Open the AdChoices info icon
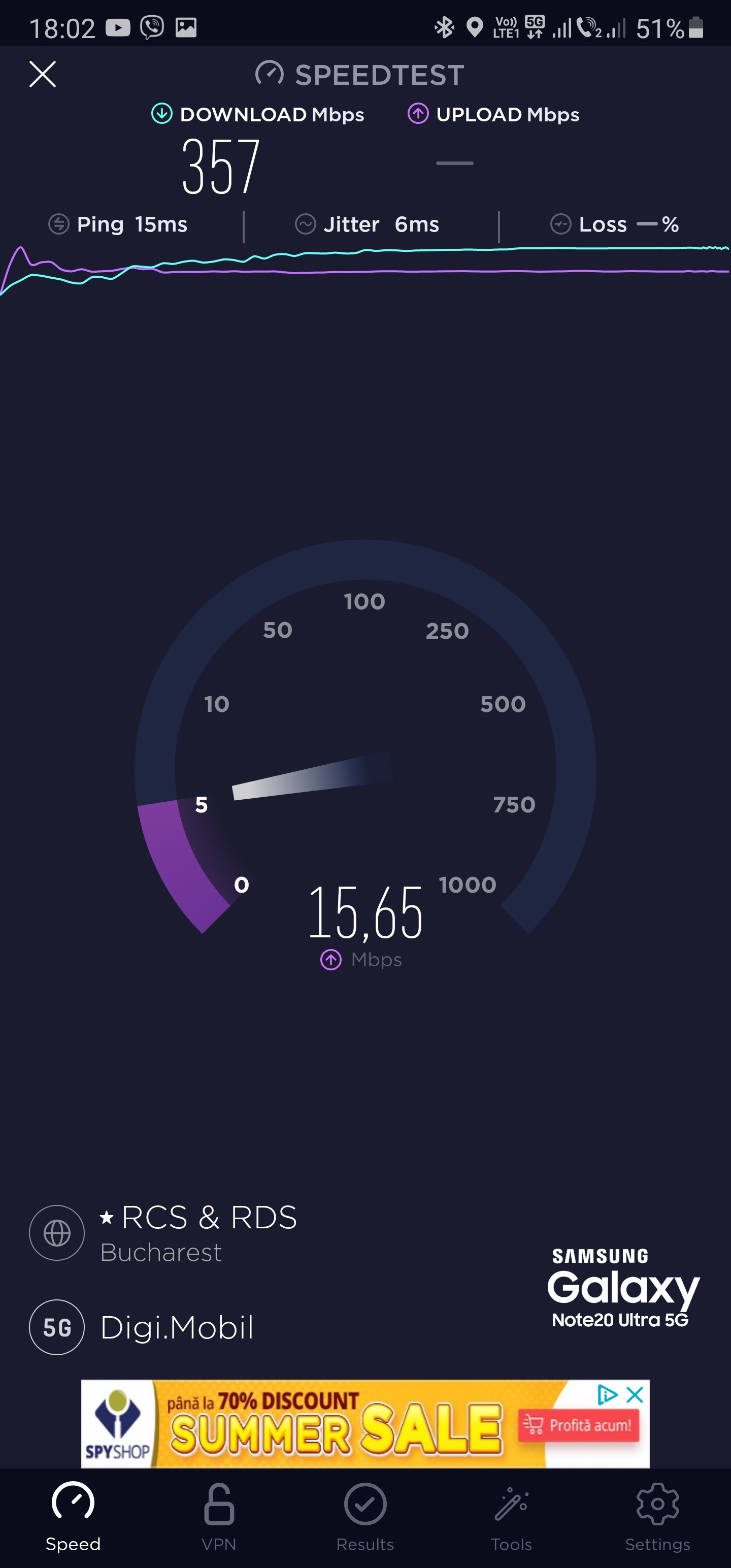This screenshot has height=1568, width=731. [608, 1394]
